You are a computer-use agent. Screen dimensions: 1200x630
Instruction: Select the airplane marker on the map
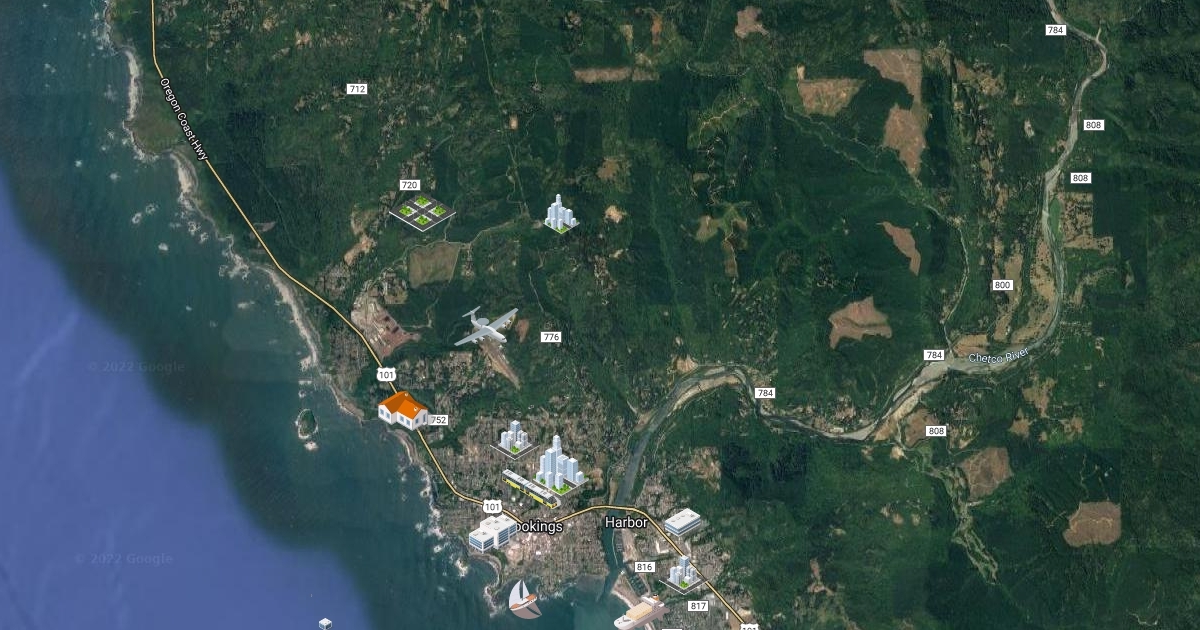486,327
